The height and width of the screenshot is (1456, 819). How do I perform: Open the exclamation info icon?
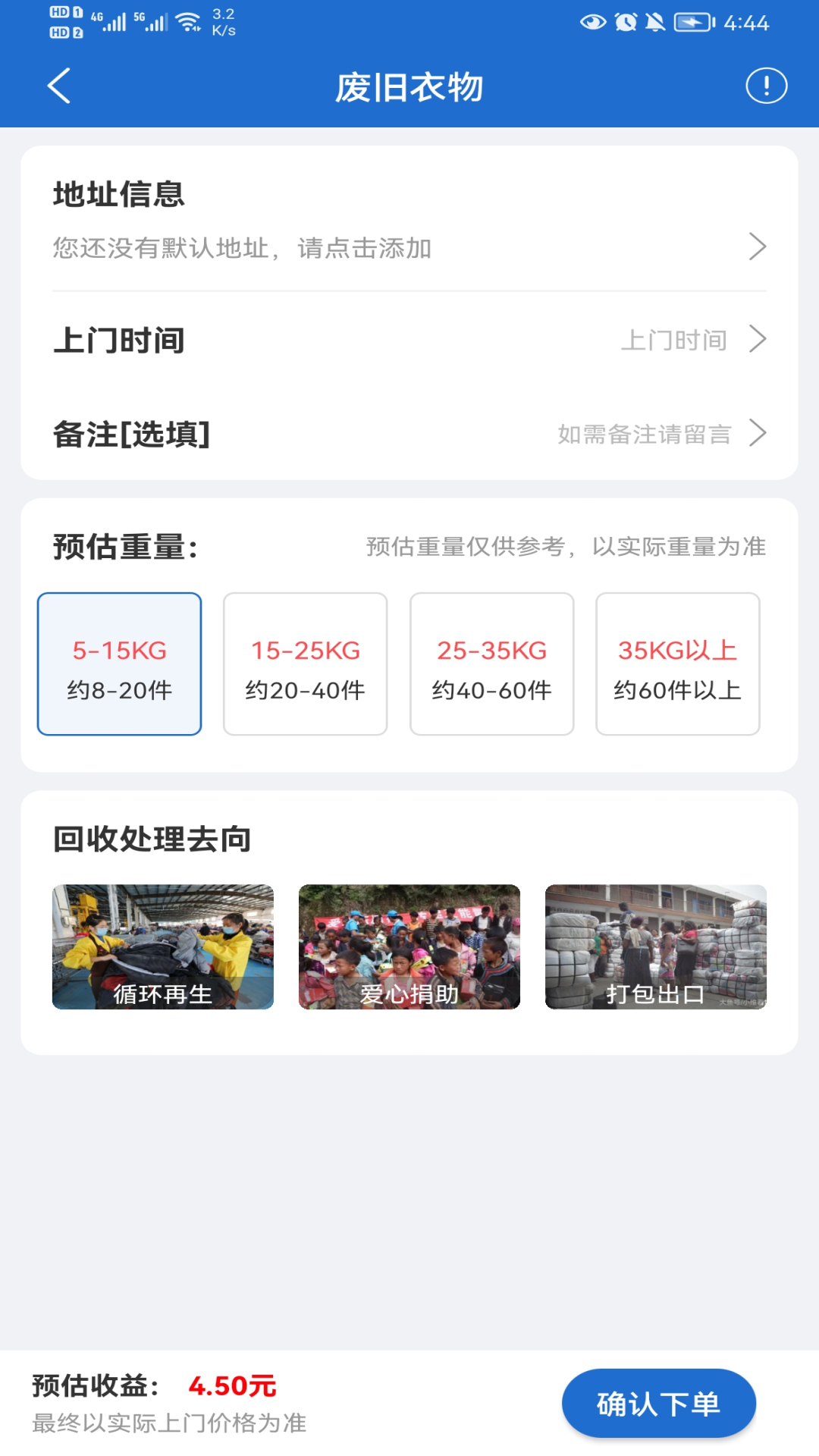coord(766,86)
